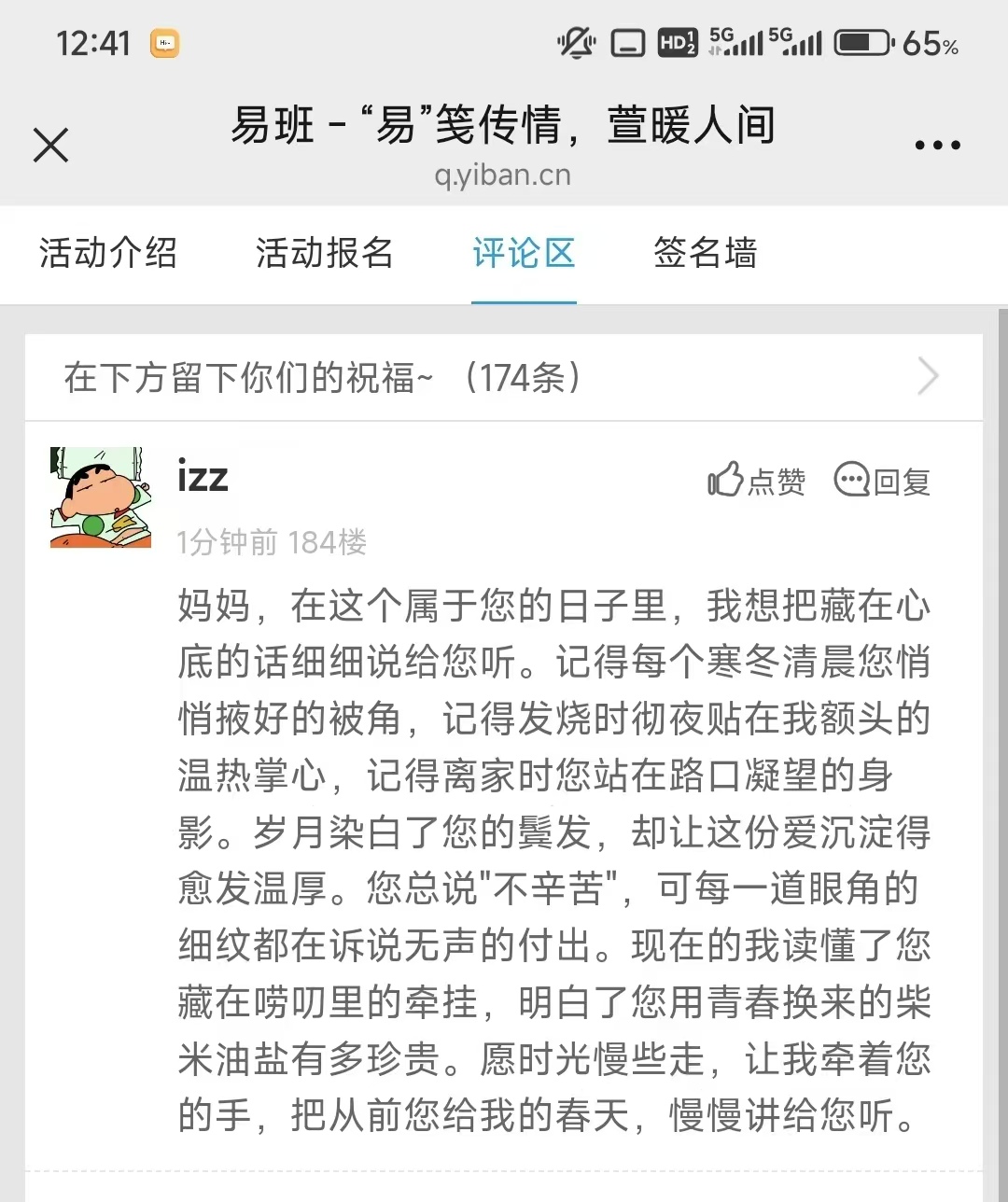Open the 签名墙 tab
Viewport: 1008px width, 1202px height.
click(x=705, y=253)
